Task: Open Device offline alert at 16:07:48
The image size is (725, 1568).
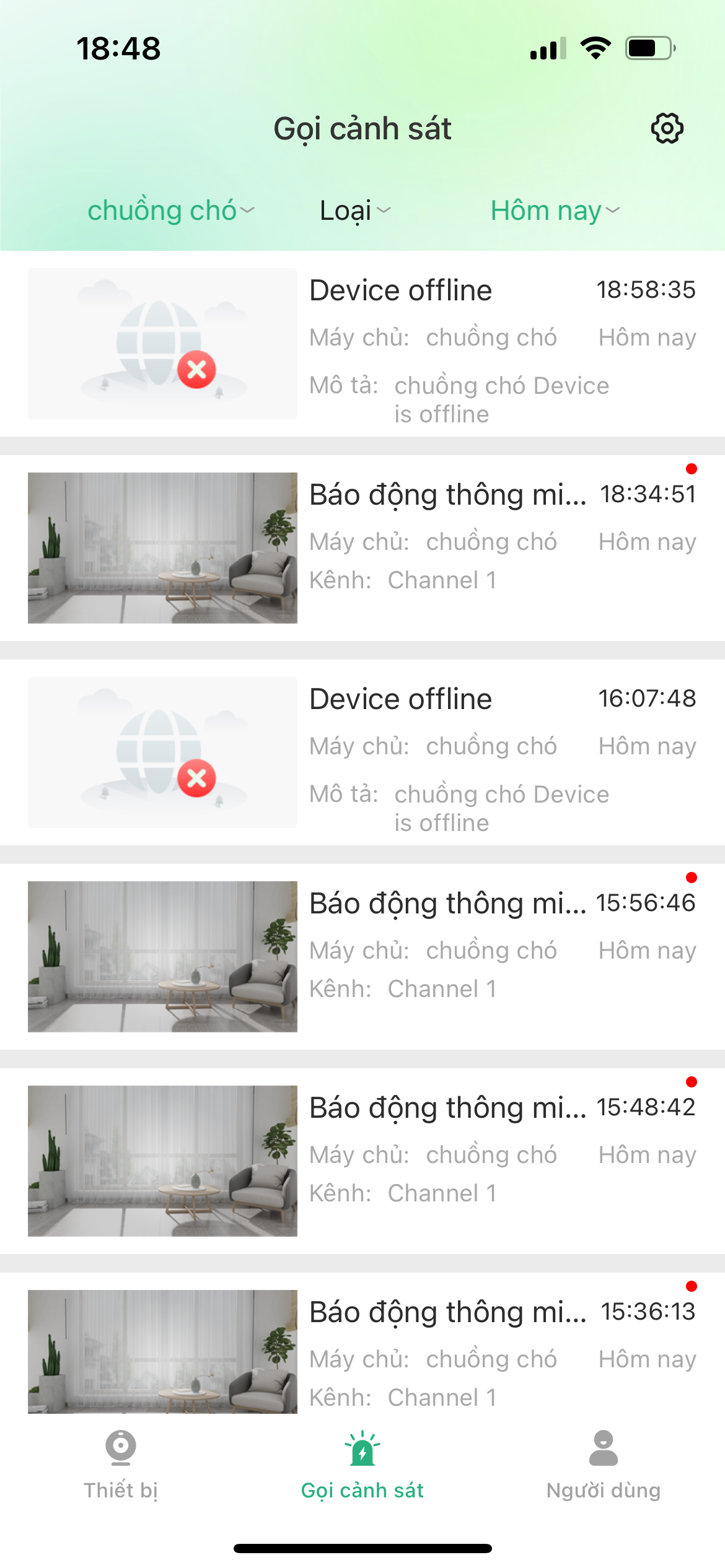Action: pos(362,752)
